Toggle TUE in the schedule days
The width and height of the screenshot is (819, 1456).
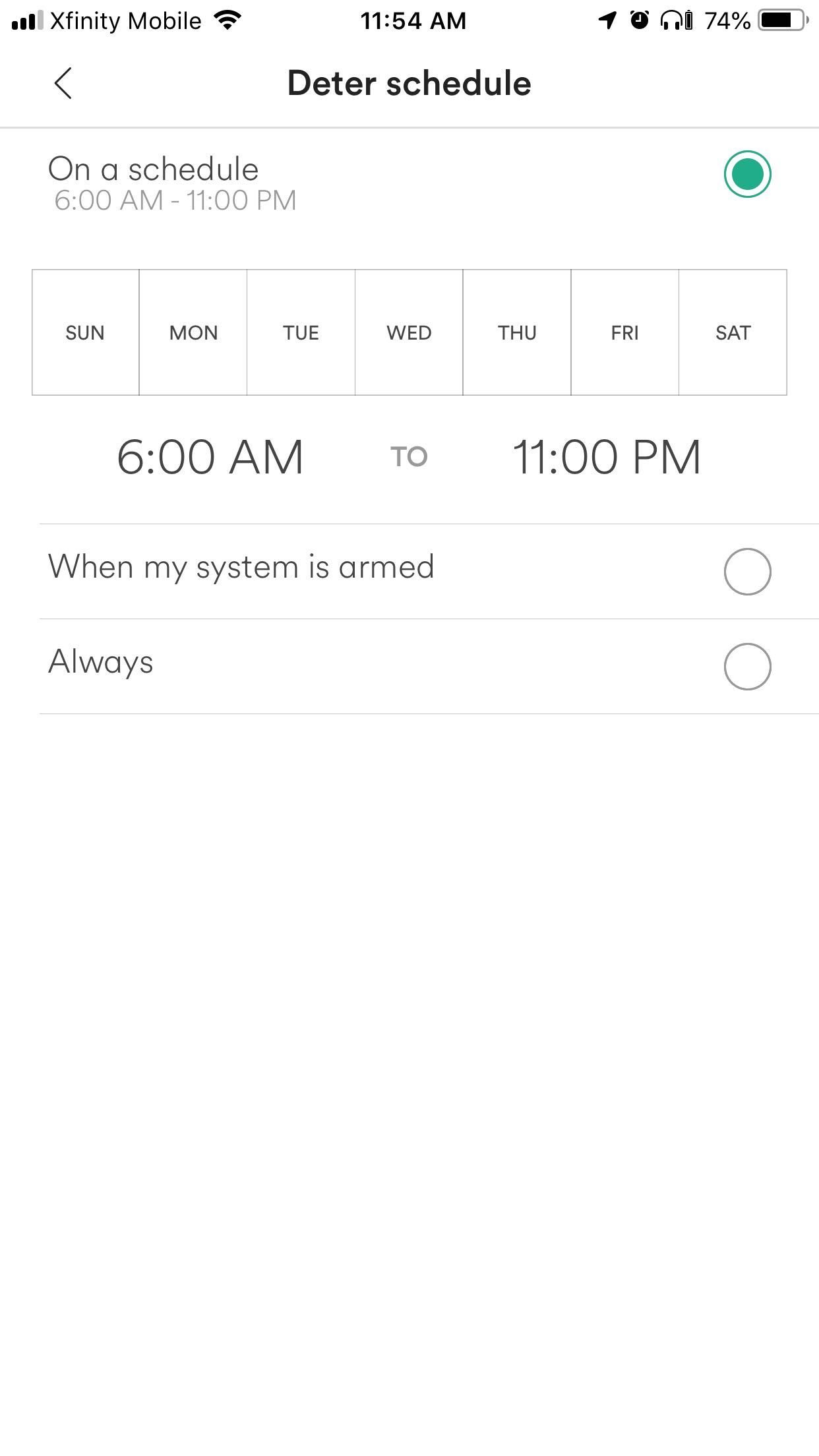(x=301, y=332)
